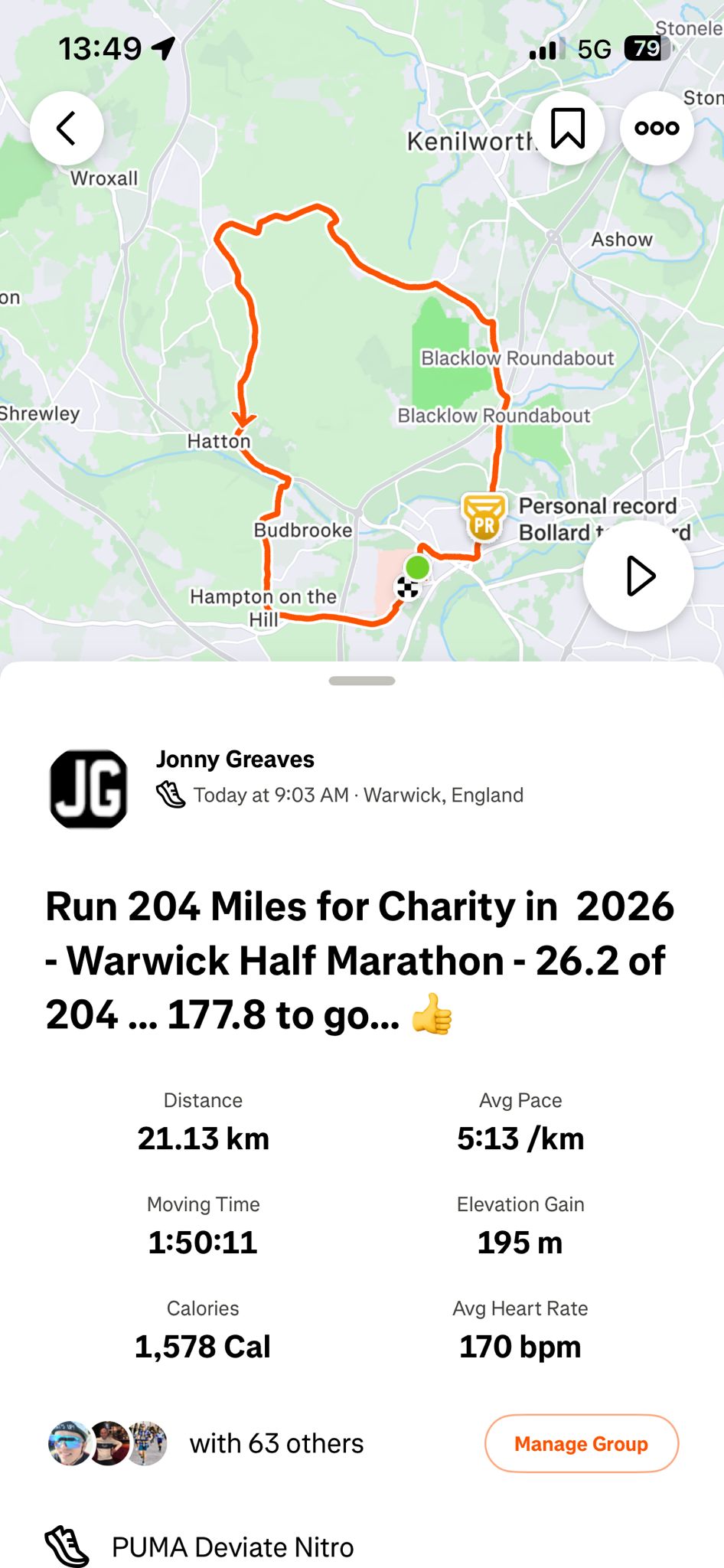The width and height of the screenshot is (724, 1568).
Task: Tap the Manage Group button
Action: click(x=581, y=1443)
